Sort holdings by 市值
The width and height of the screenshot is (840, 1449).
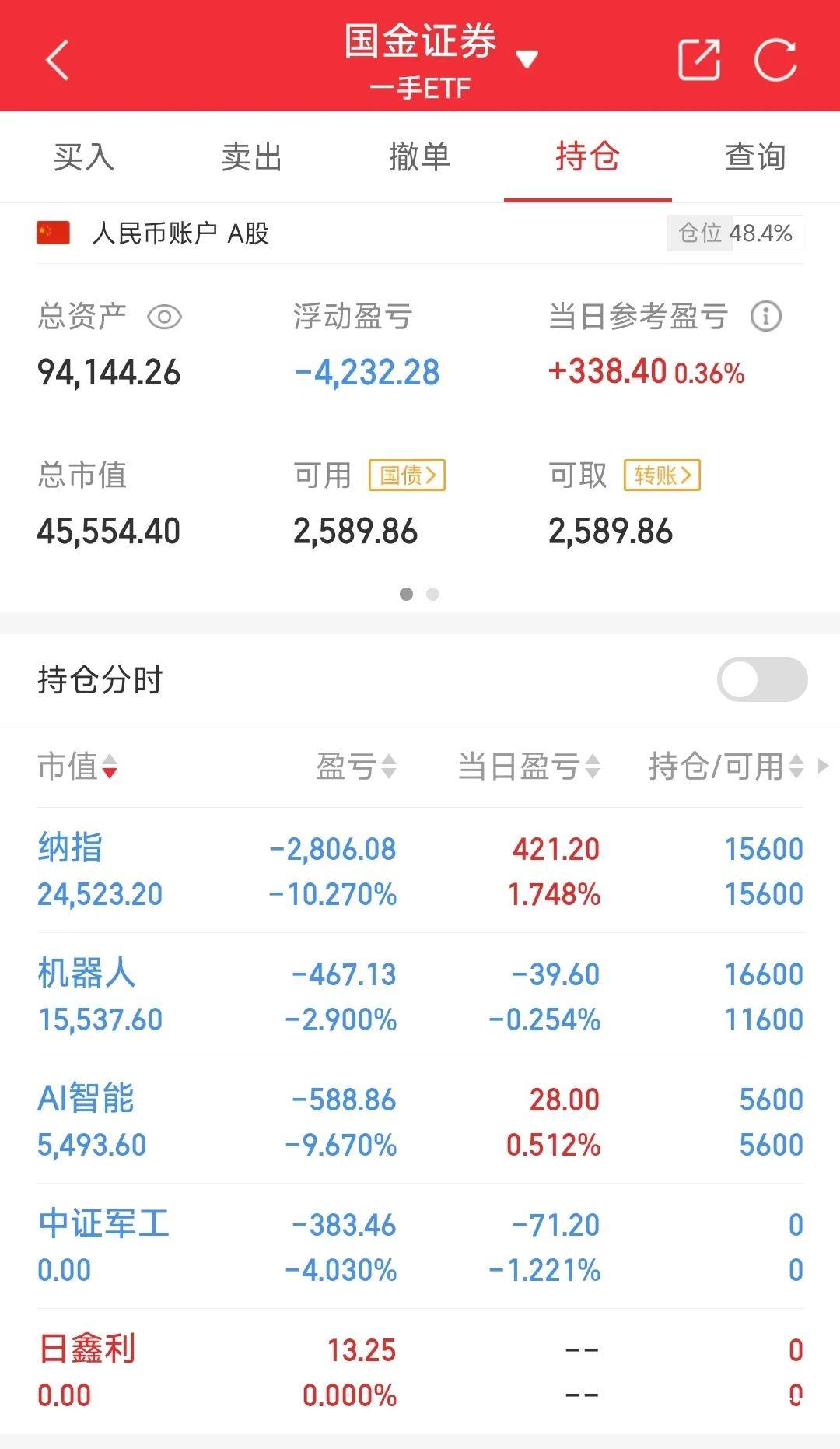tap(78, 767)
